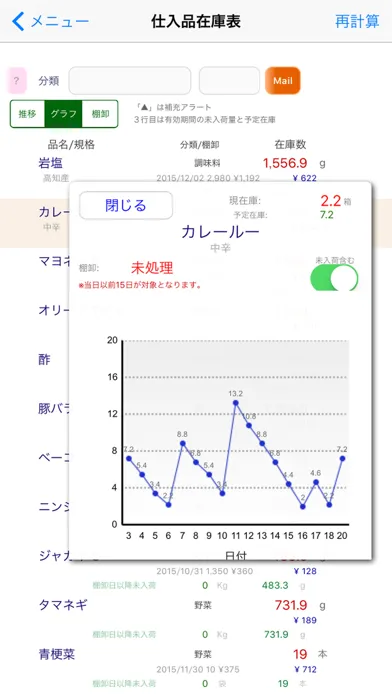The image size is (392, 696).
Task: Tap 再計算 to recalculate inventory
Action: pos(357,21)
